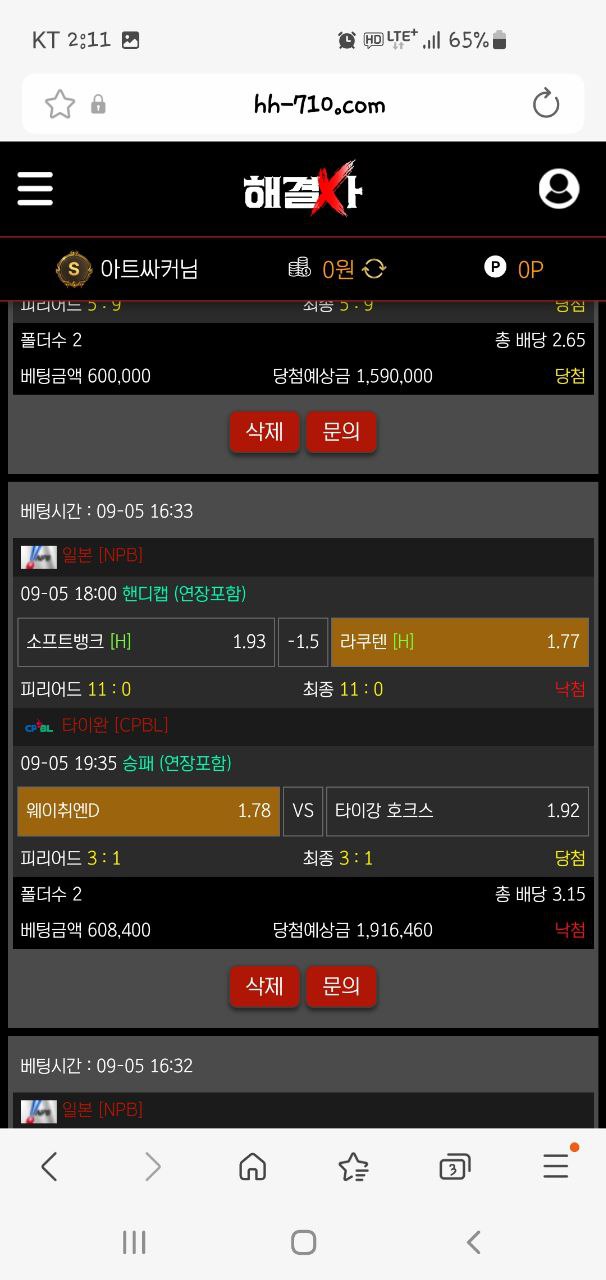Delete the 600,000 bet record
606x1280 pixels.
click(x=264, y=432)
